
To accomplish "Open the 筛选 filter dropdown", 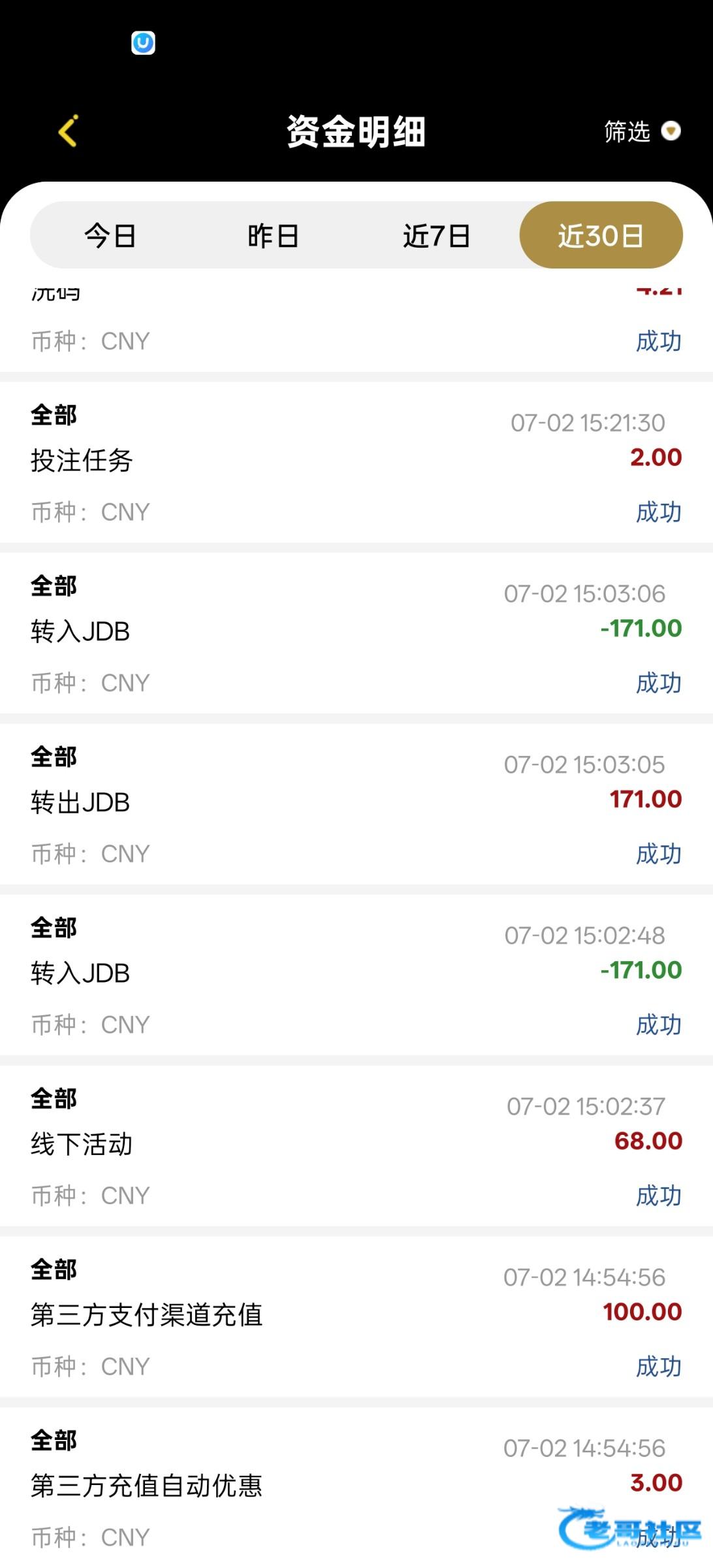I will point(642,131).
